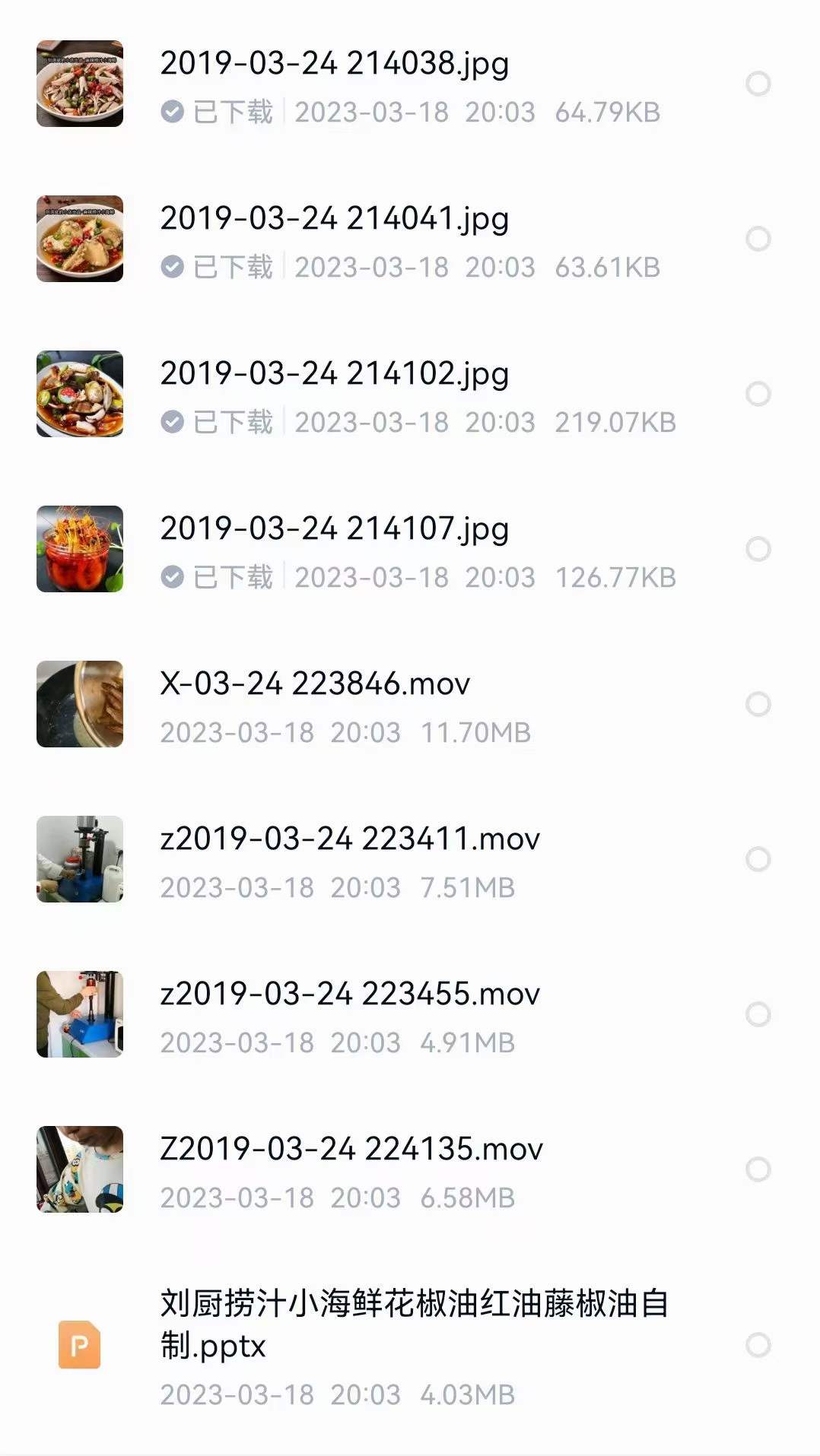The width and height of the screenshot is (820, 1456).
Task: Click the video thumbnail of z2019-03-24 223455.mov
Action: coord(78,1013)
